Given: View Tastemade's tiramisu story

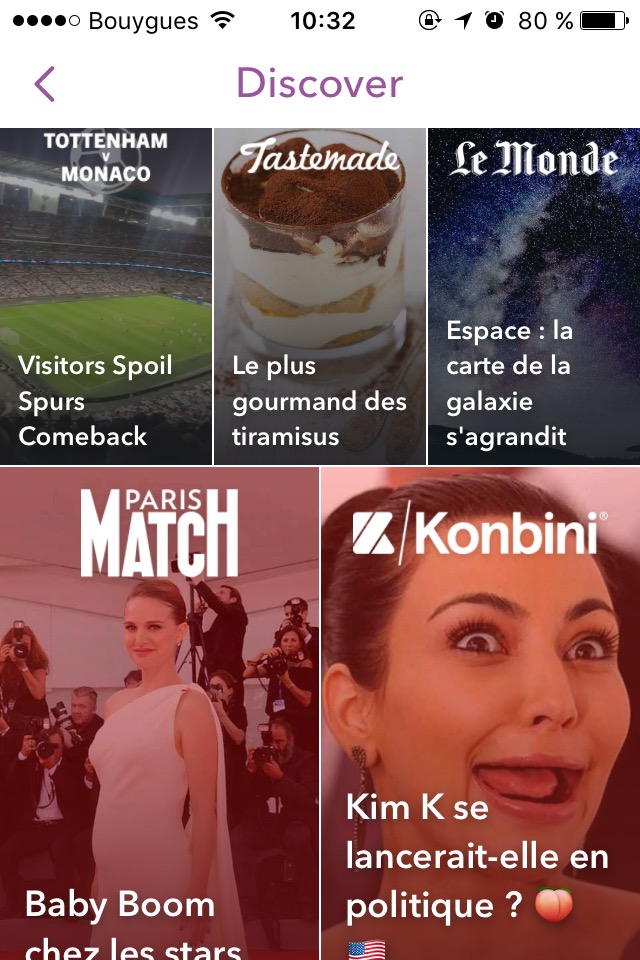Looking at the screenshot, I should [x=320, y=297].
